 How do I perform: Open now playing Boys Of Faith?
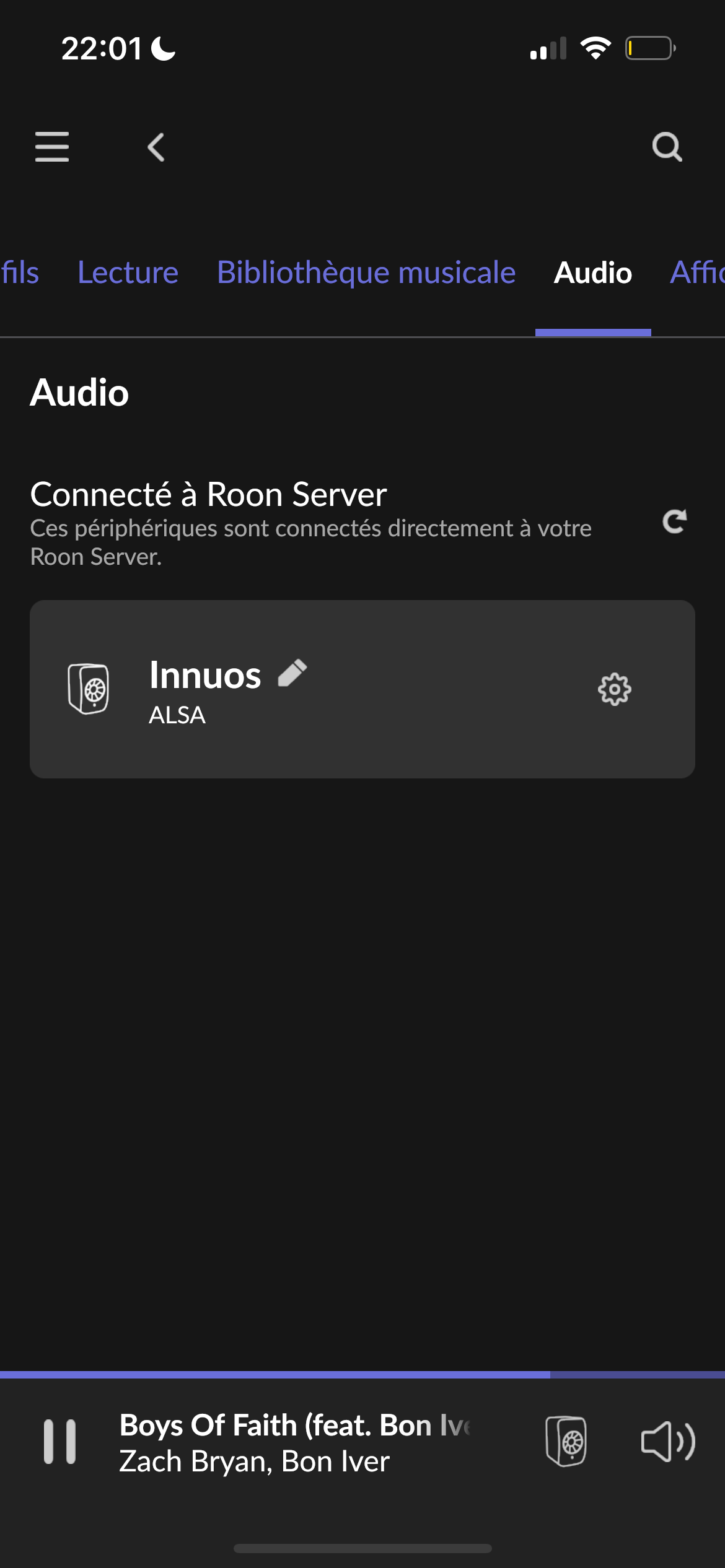tap(296, 1442)
